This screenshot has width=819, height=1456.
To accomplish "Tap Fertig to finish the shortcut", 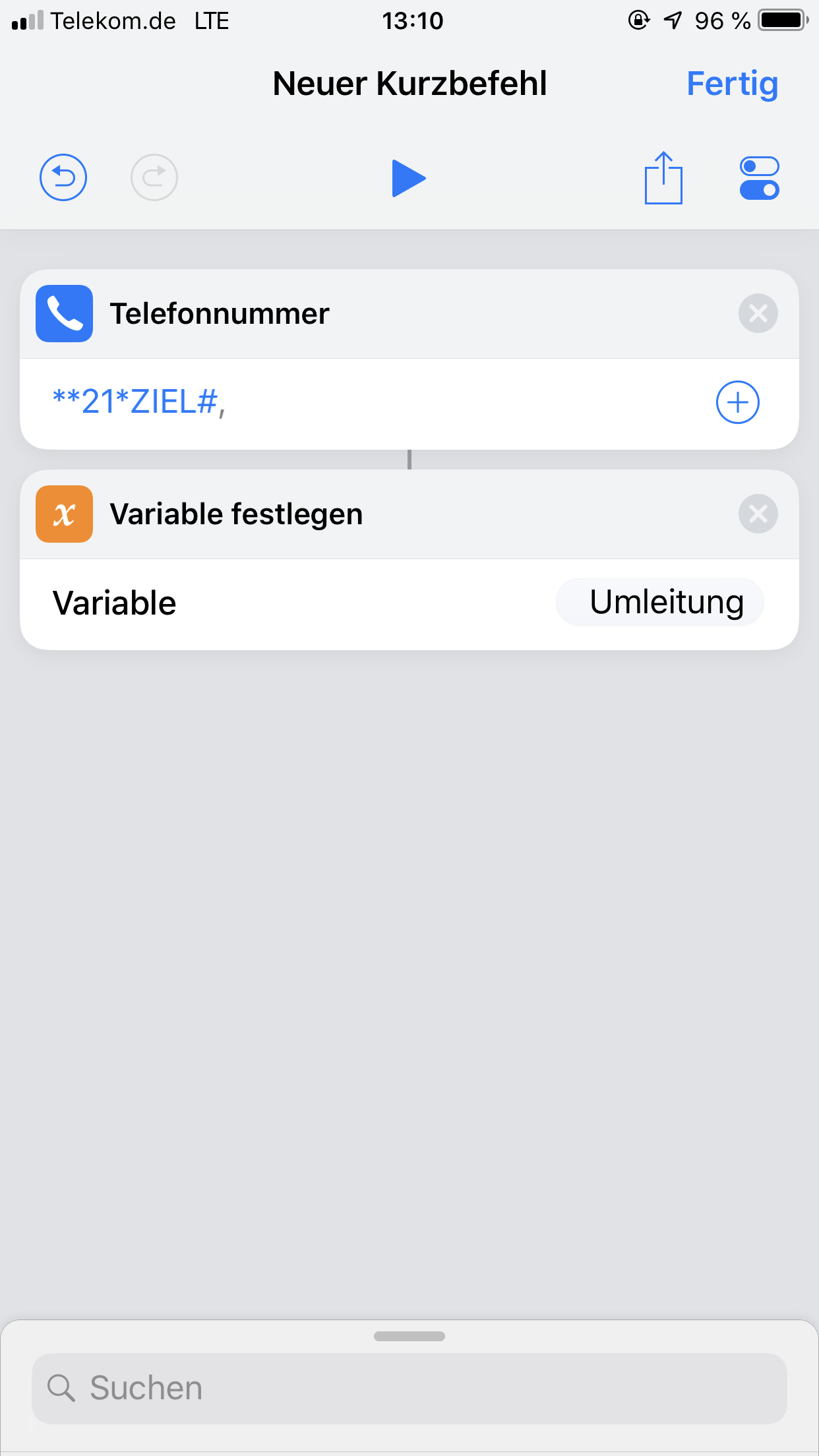I will [732, 84].
